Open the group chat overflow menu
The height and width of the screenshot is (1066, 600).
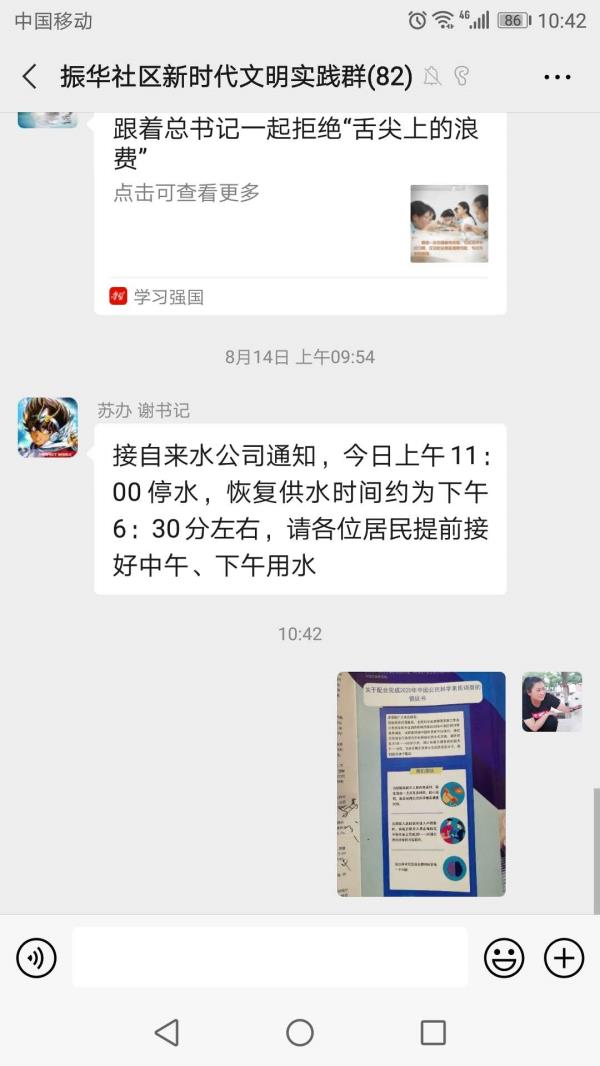(x=557, y=76)
